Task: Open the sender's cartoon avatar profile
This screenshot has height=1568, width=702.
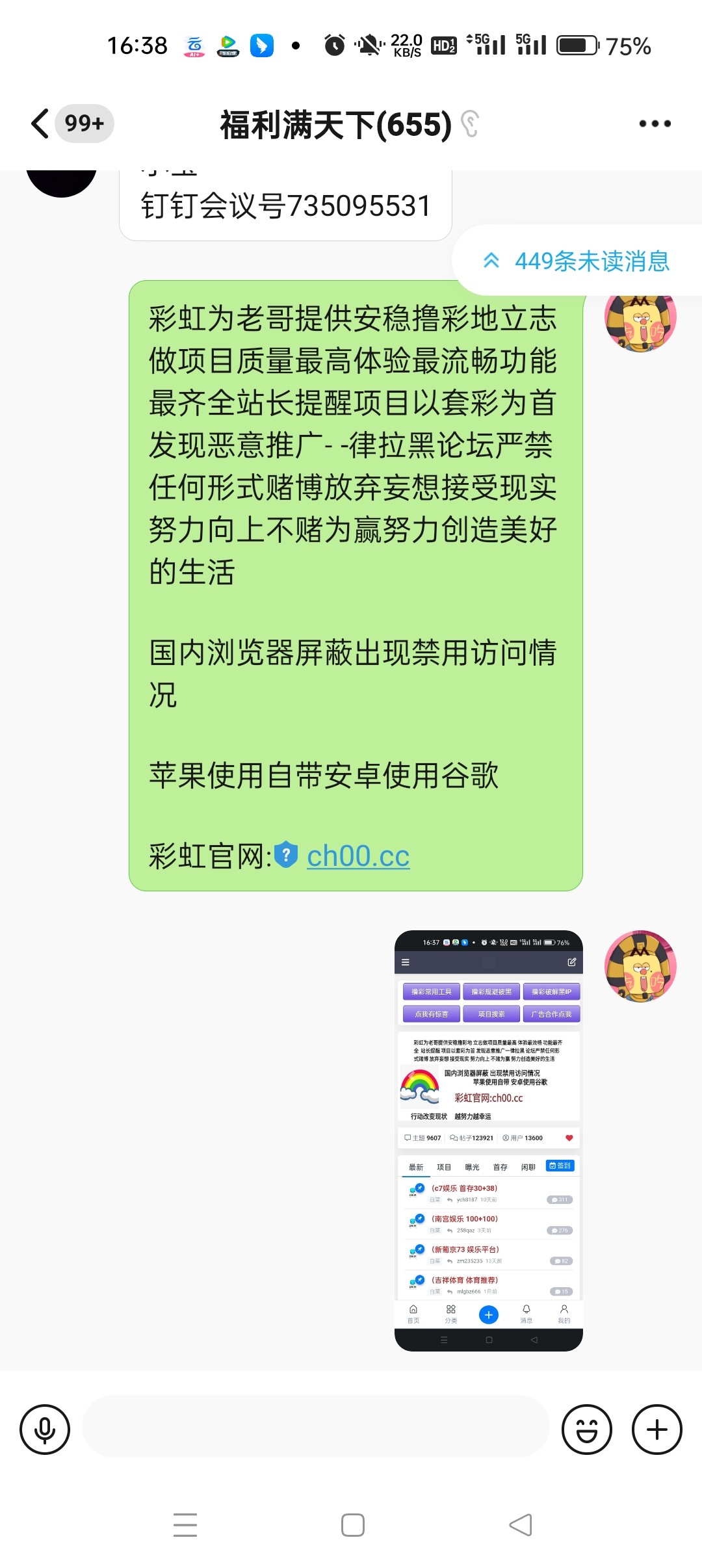Action: [x=640, y=319]
